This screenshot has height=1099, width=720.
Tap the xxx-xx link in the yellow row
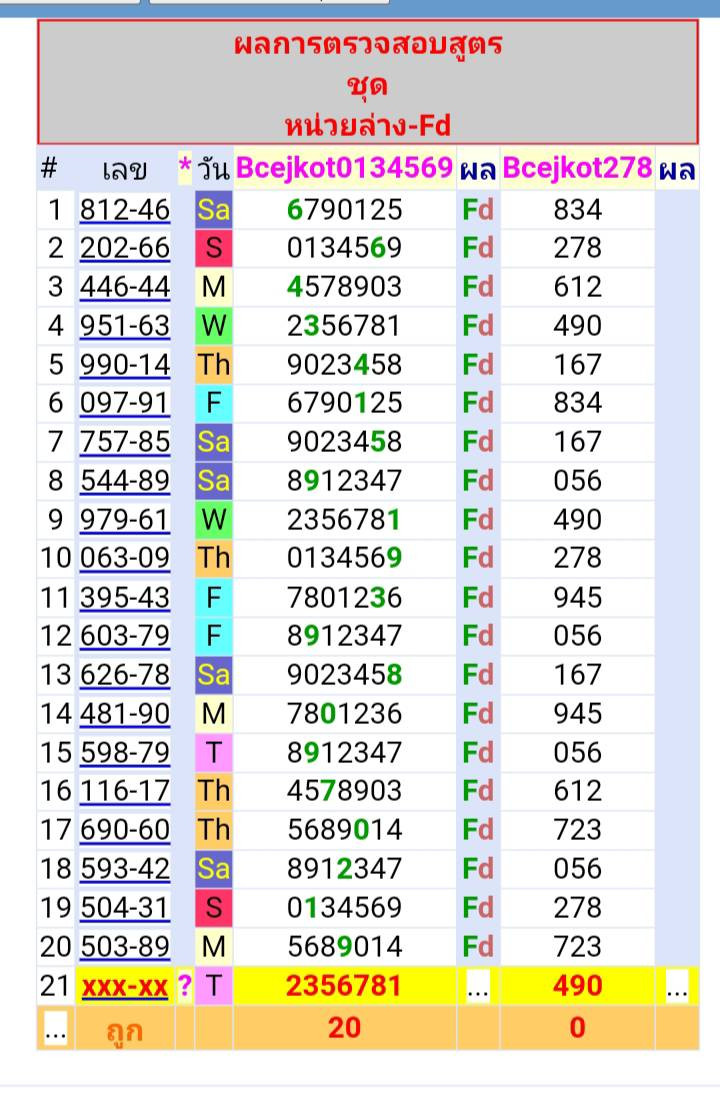[125, 986]
